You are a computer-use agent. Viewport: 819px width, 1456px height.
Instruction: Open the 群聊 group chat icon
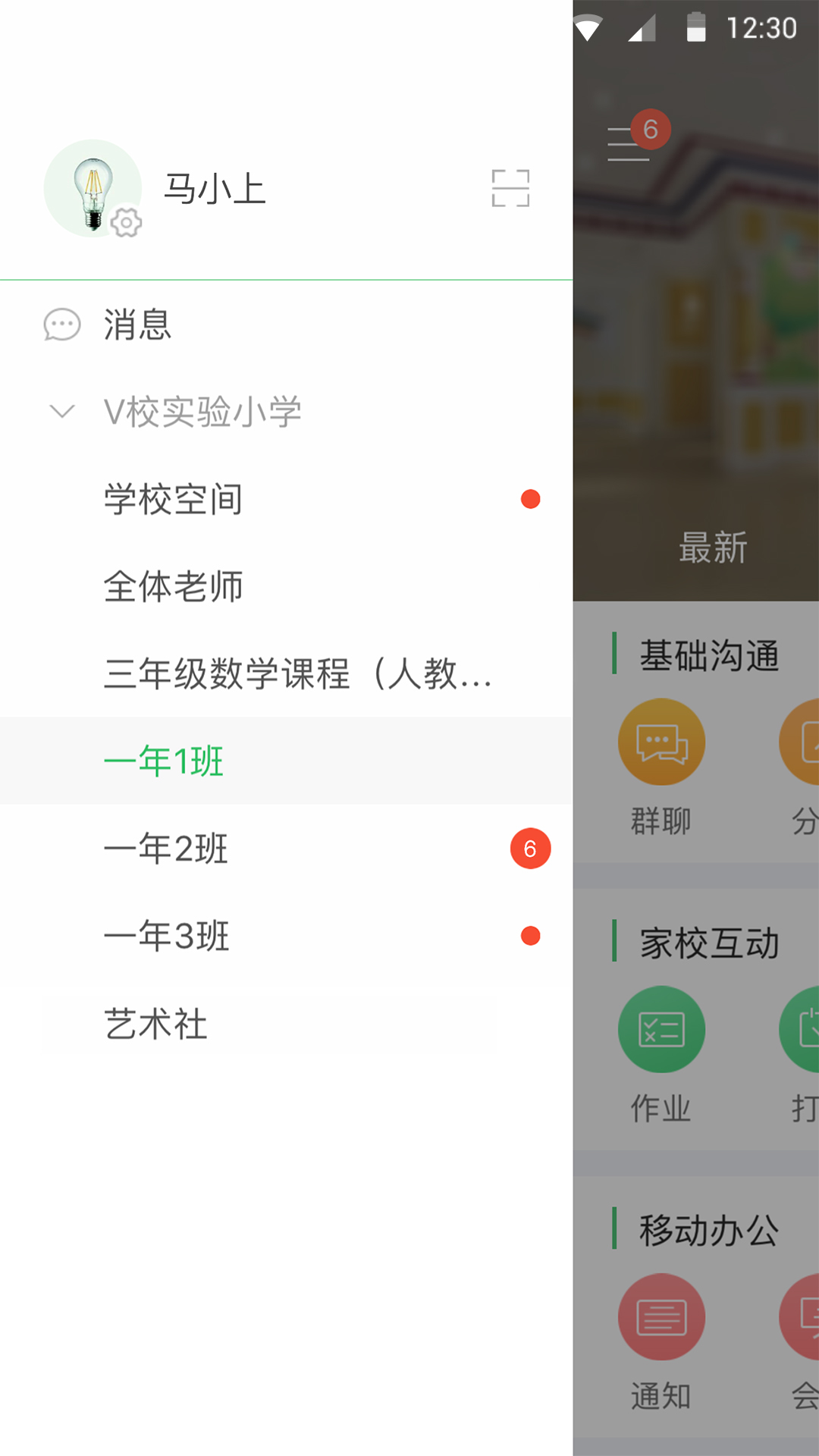(661, 742)
